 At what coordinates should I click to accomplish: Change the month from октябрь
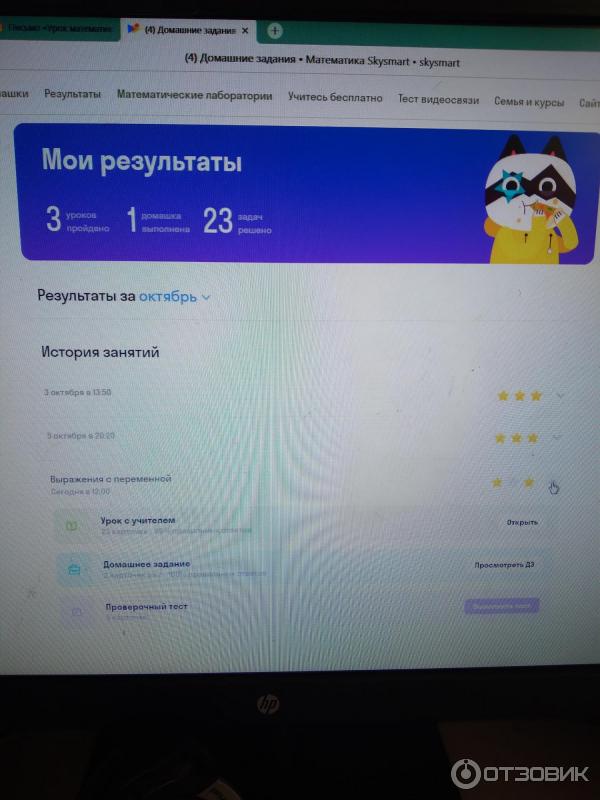coord(175,296)
